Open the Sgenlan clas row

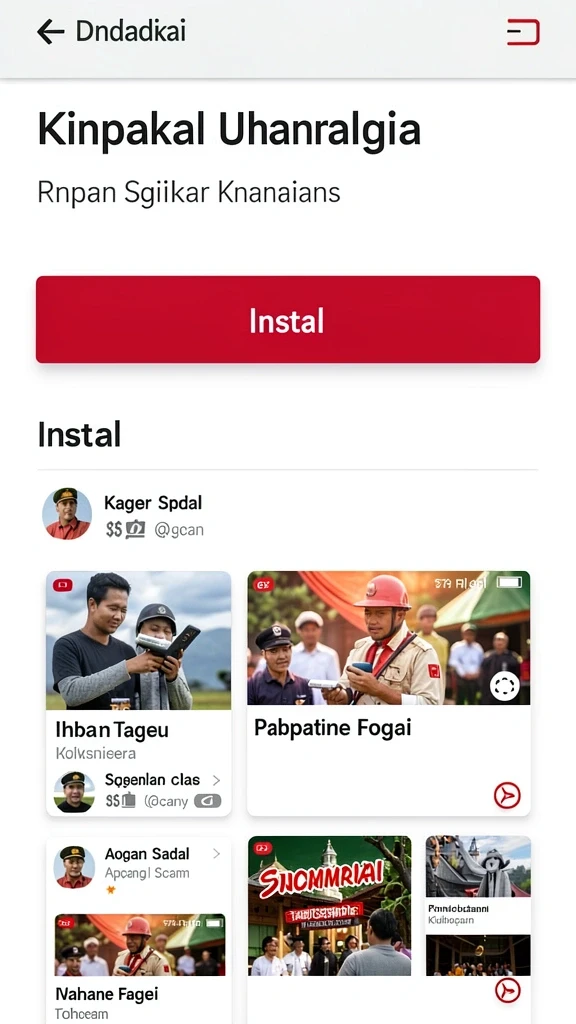[x=138, y=790]
